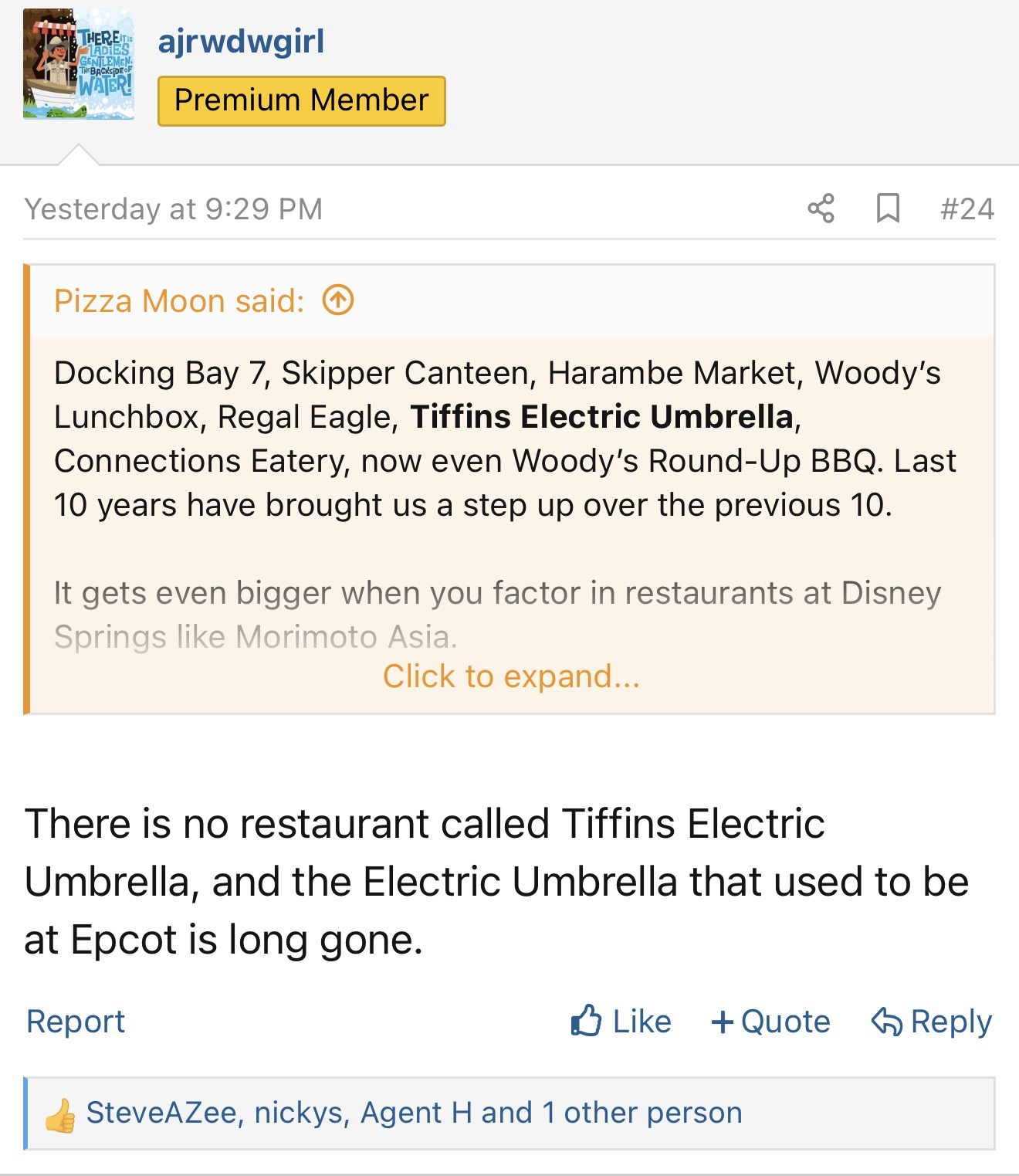1019x1176 pixels.
Task: Like ajrwdwgirl's post
Action: 621,1021
